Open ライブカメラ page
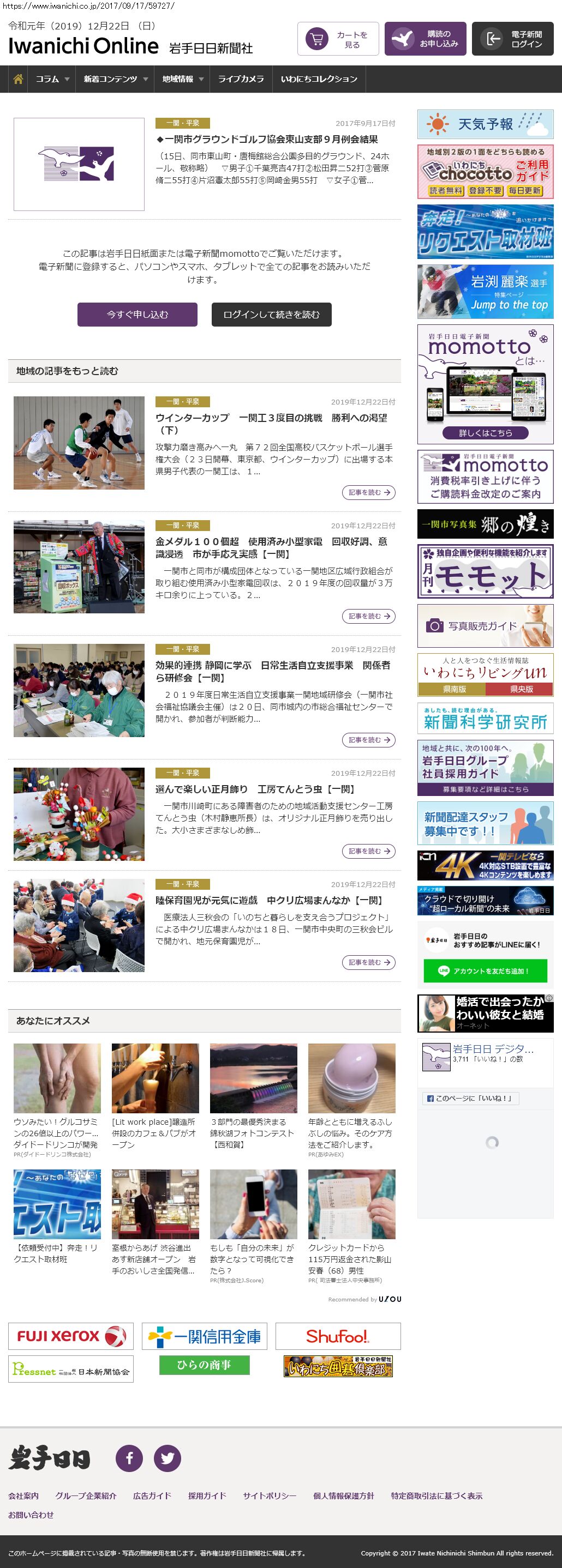Image resolution: width=562 pixels, height=1568 pixels. tap(241, 79)
